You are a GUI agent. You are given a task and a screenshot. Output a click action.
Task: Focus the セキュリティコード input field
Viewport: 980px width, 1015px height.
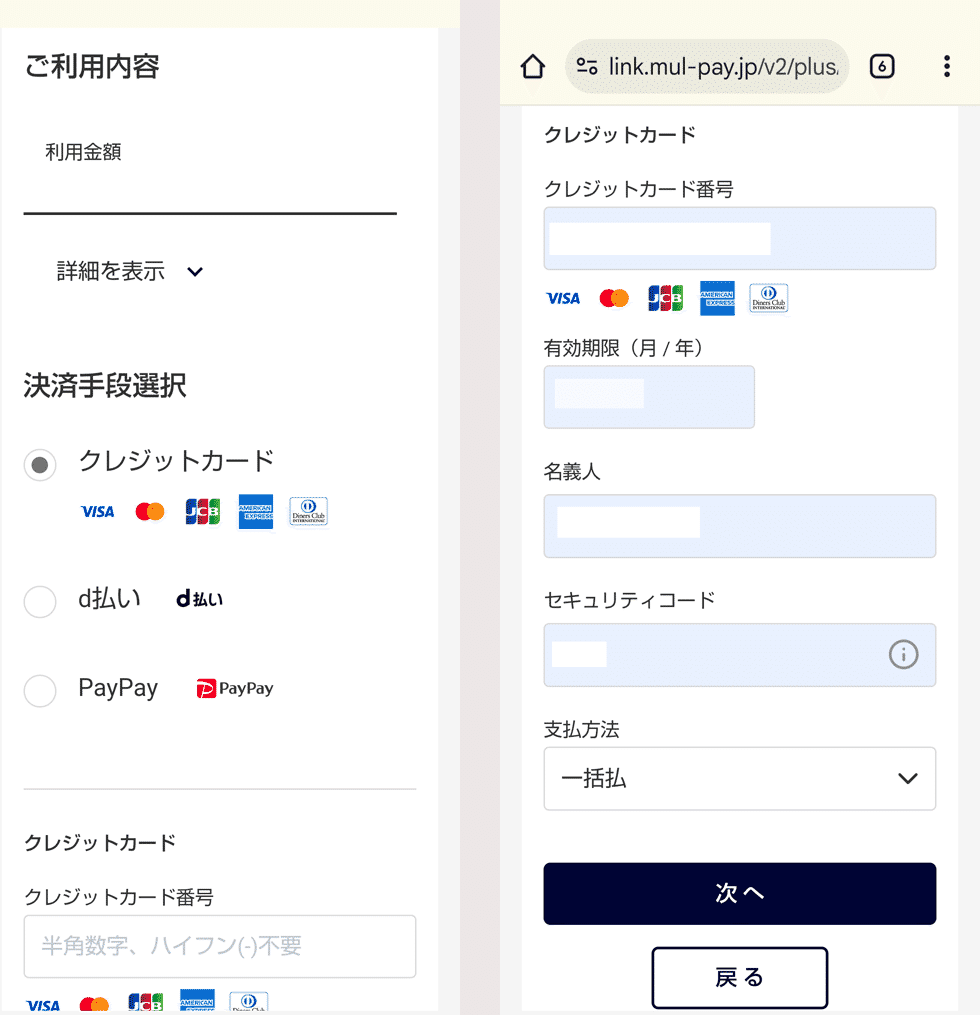click(x=710, y=655)
